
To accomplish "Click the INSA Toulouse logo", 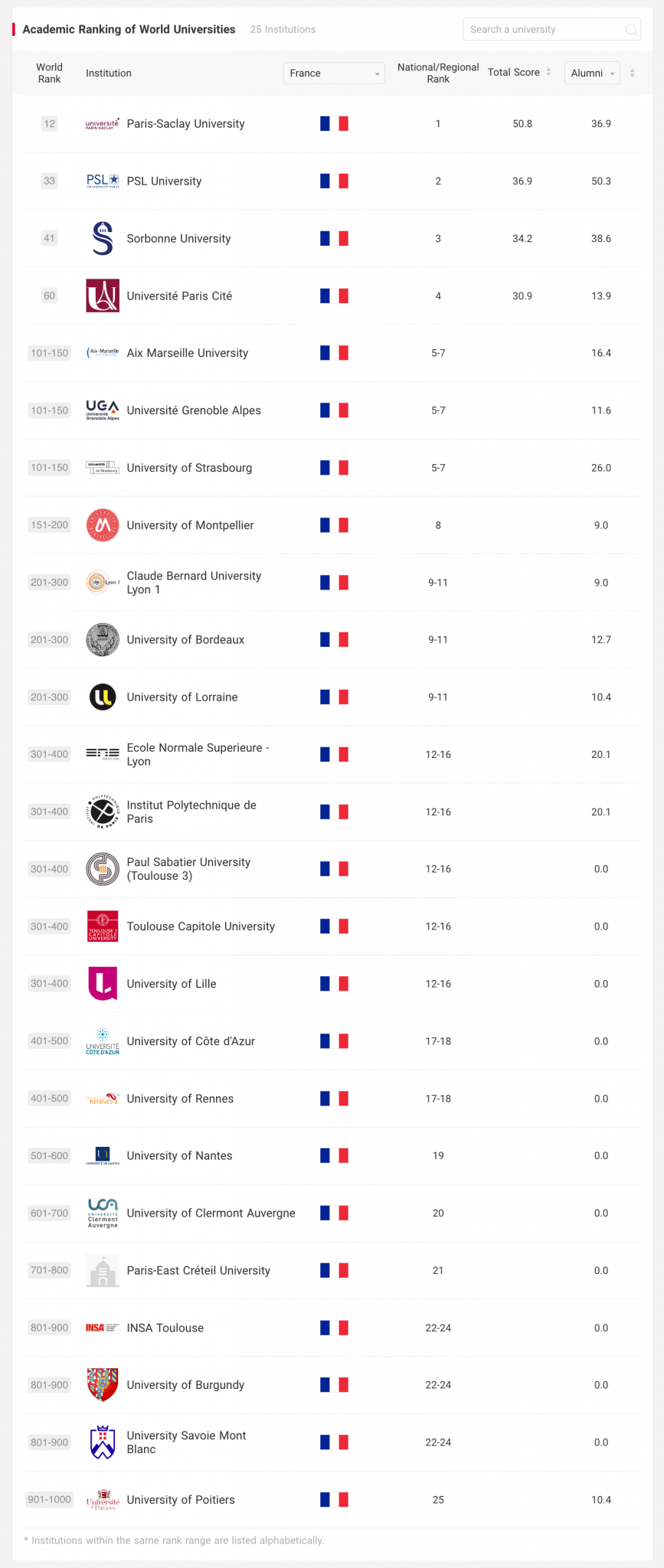I will click(103, 1328).
